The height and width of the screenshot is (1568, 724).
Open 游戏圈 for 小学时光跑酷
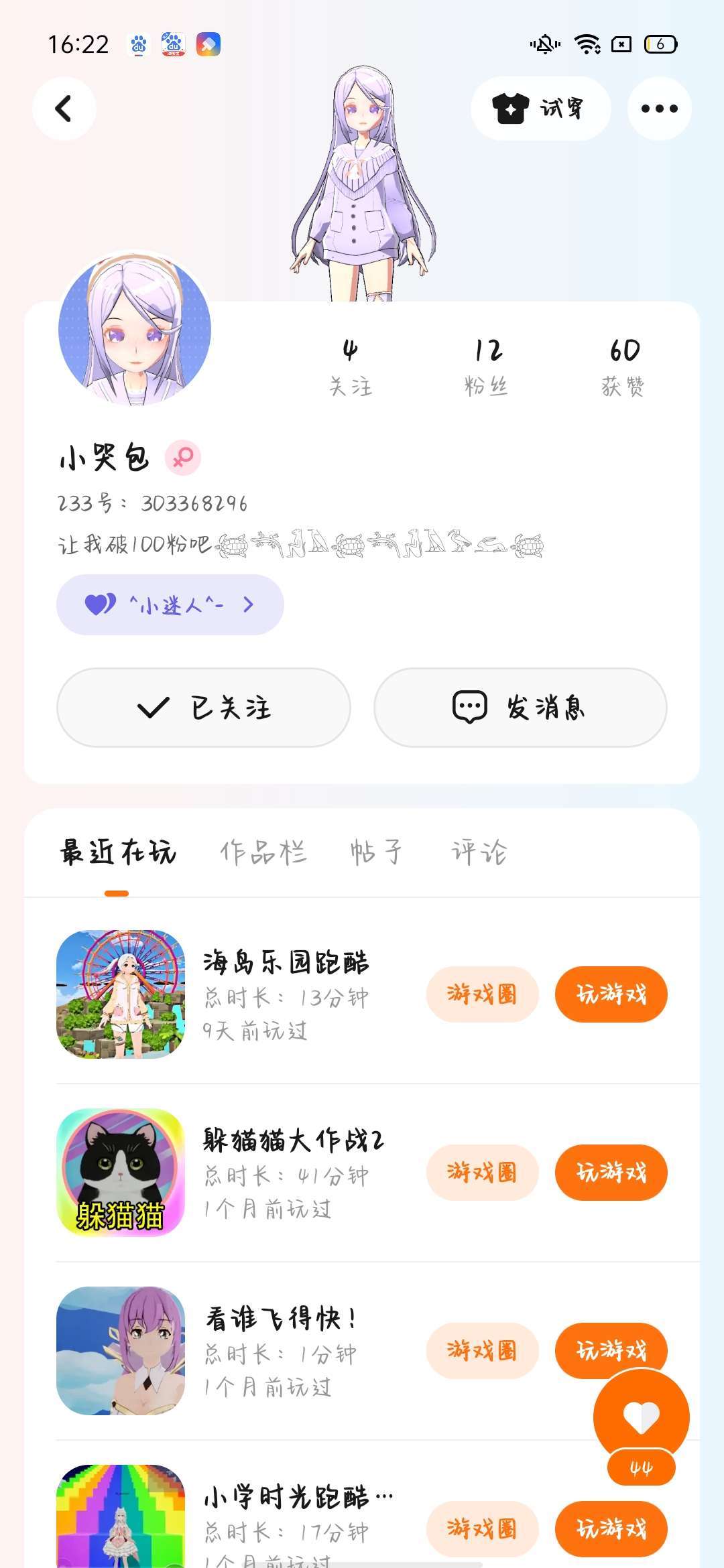[483, 1529]
